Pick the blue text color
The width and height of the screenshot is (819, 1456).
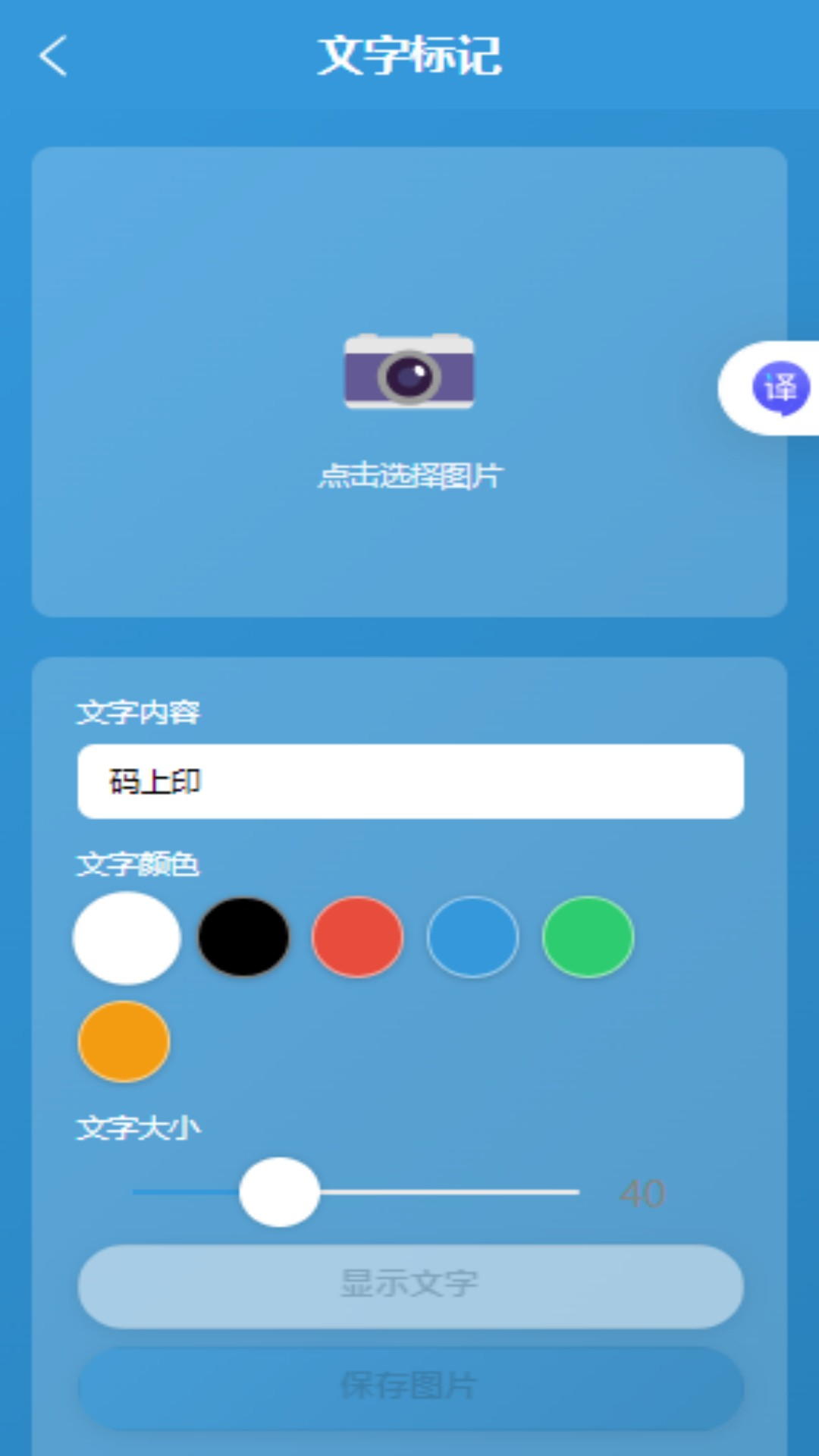click(x=472, y=937)
